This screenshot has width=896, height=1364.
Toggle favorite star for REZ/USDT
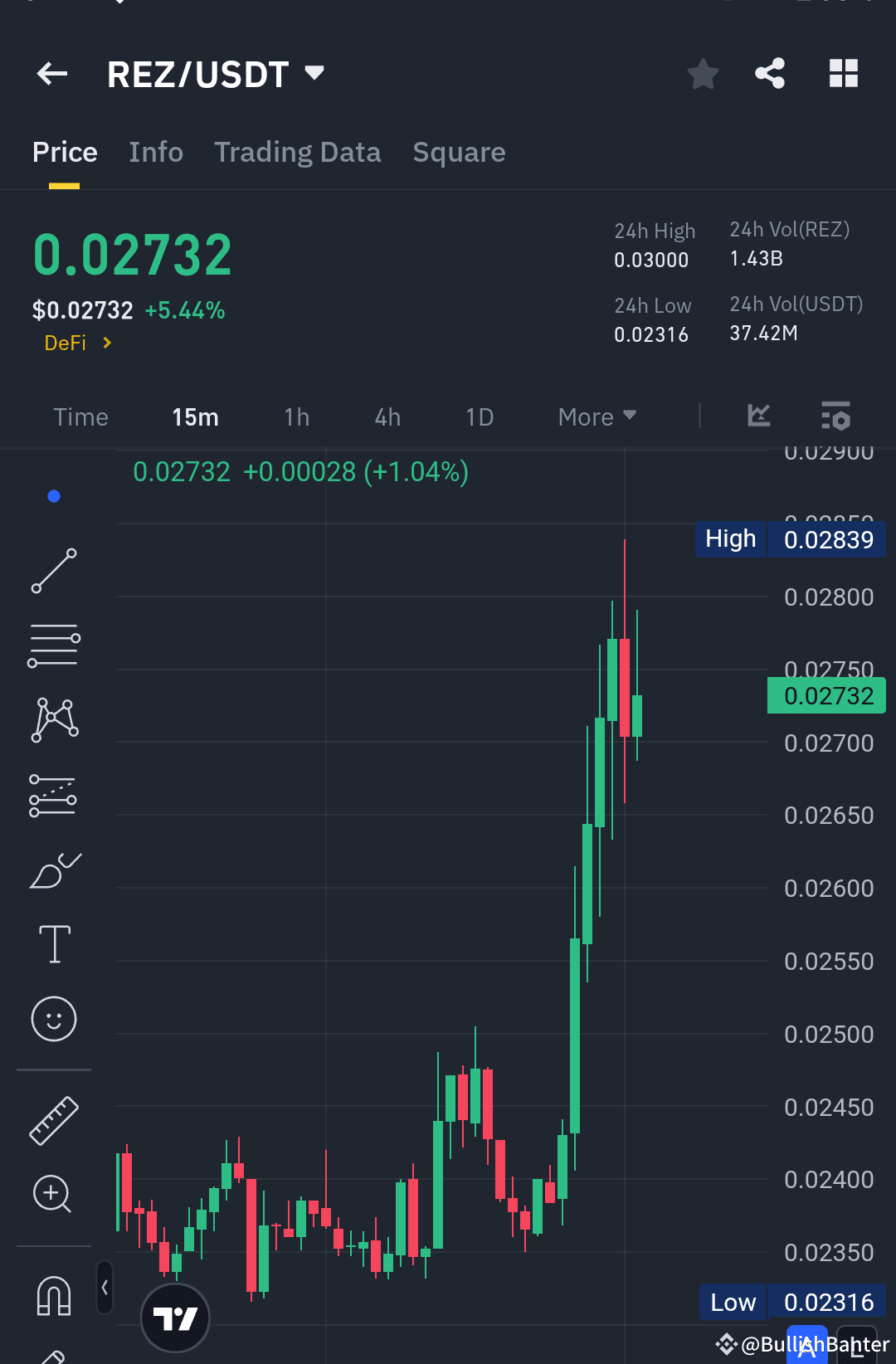(x=703, y=73)
